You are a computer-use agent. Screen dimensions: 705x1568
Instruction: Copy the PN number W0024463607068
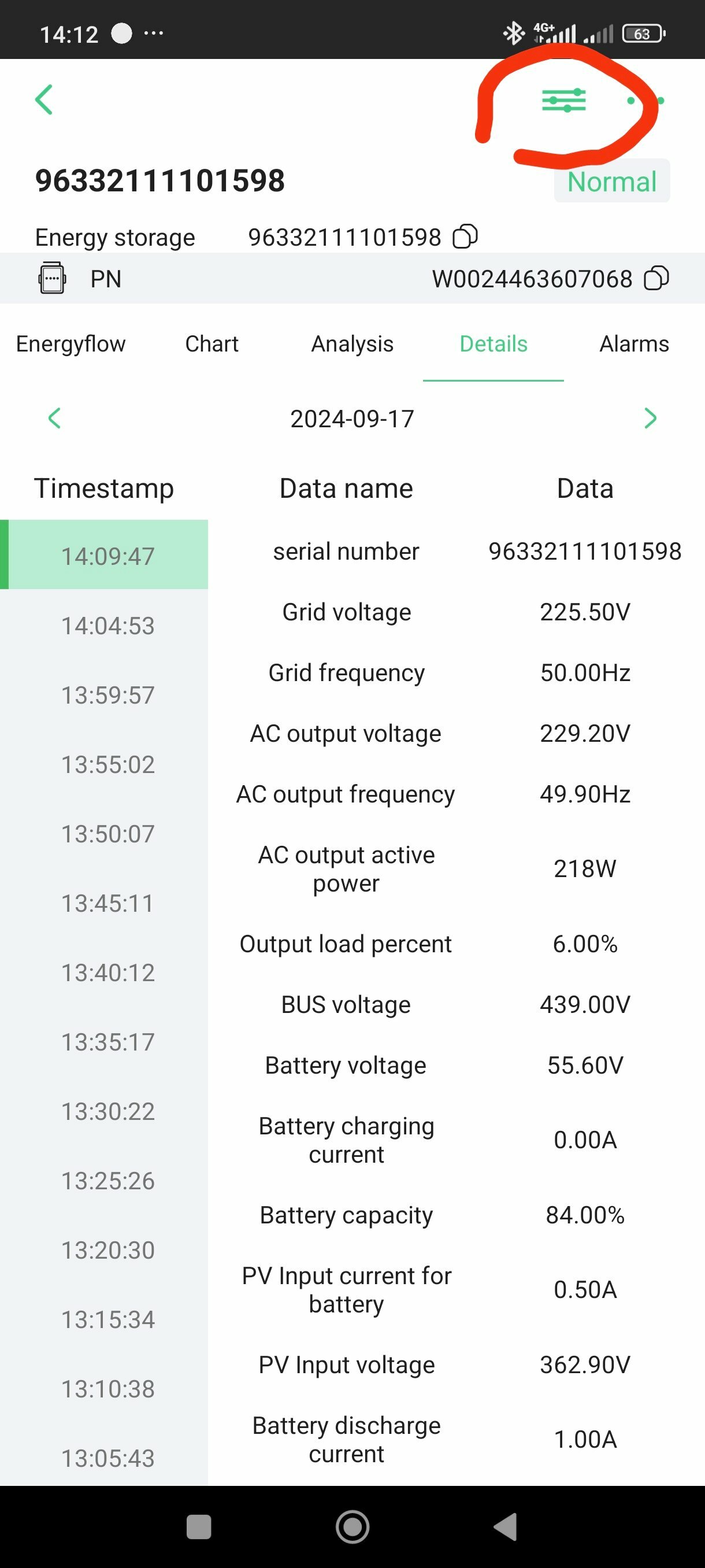(x=656, y=279)
